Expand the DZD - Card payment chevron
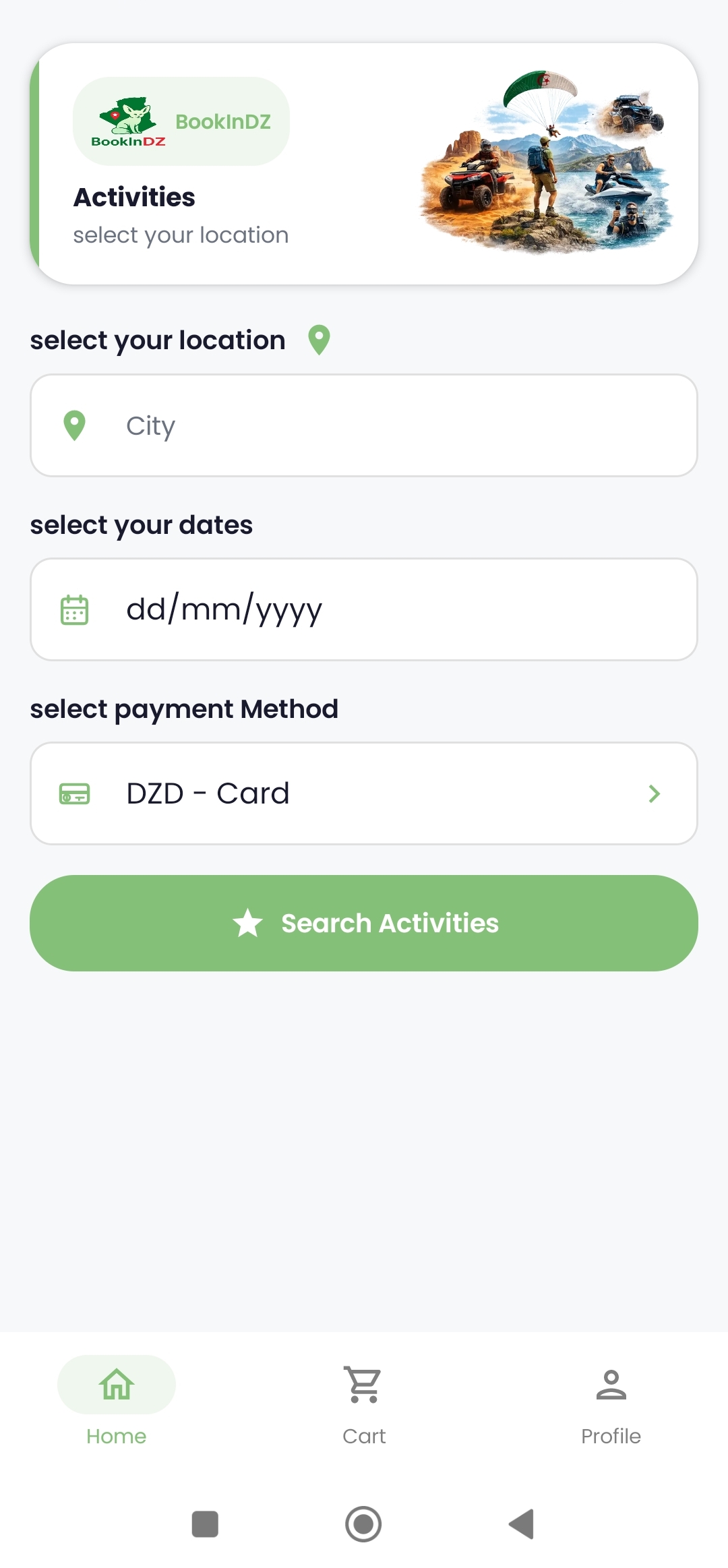728x1568 pixels. (x=655, y=793)
